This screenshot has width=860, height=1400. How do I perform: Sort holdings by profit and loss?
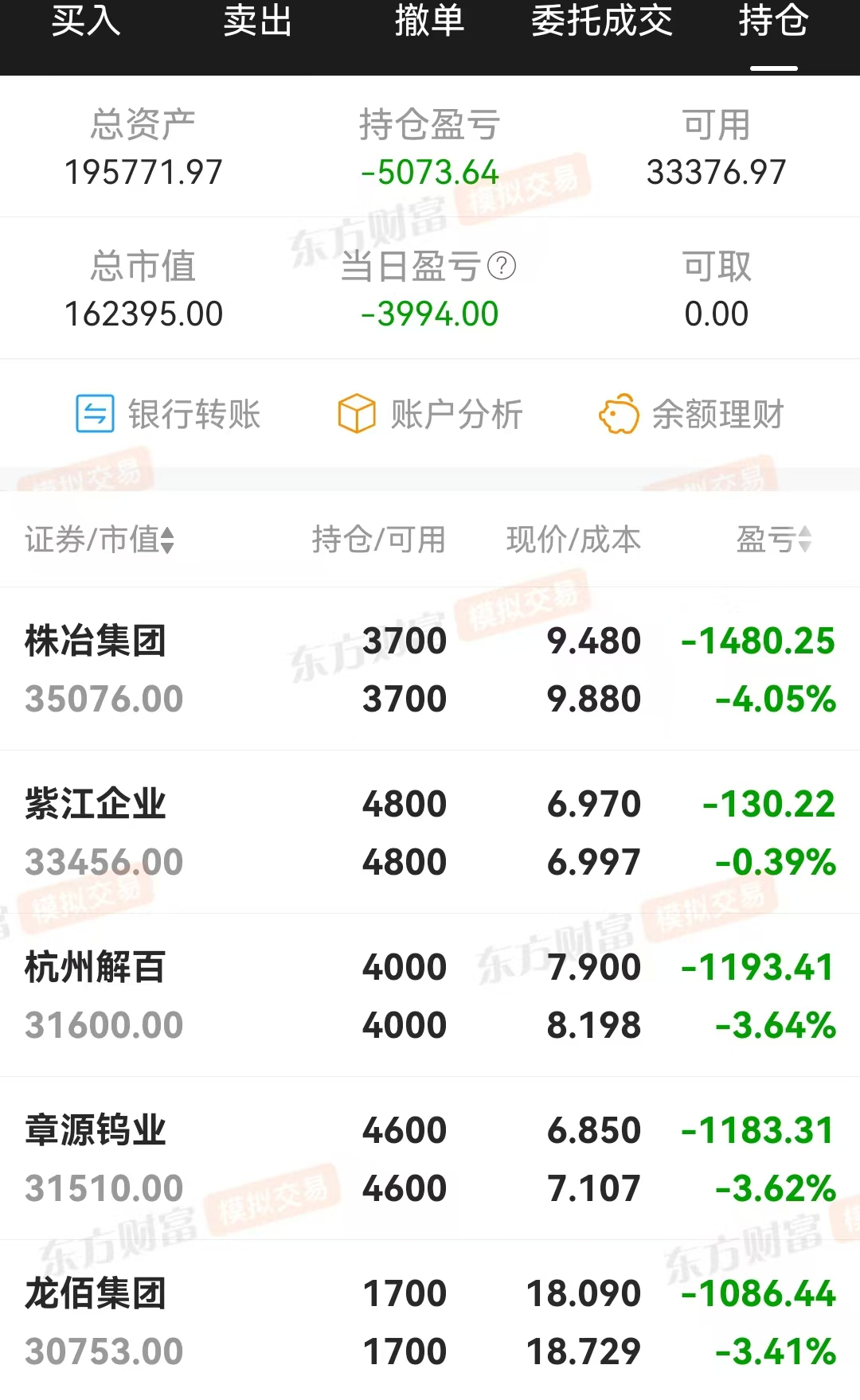[804, 540]
